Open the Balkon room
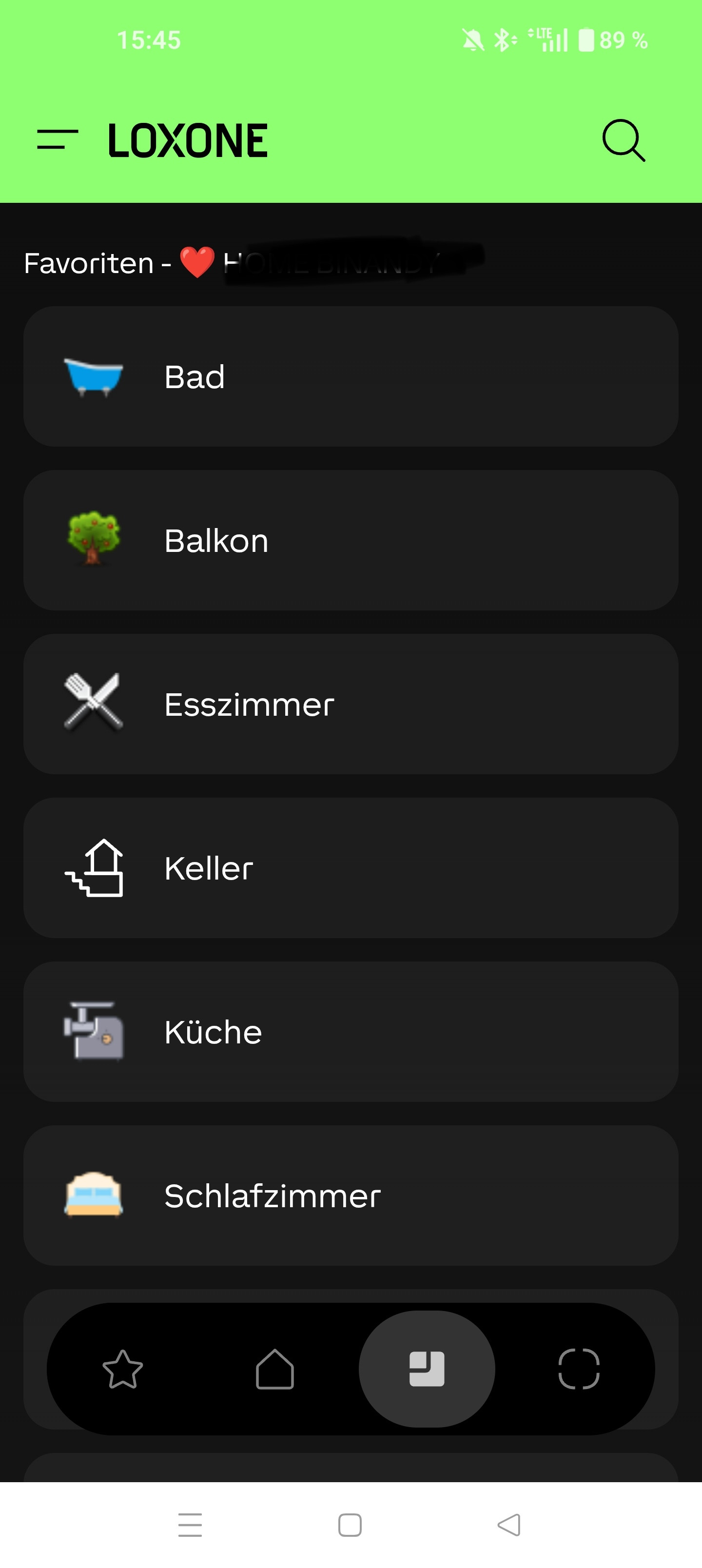 coord(351,541)
